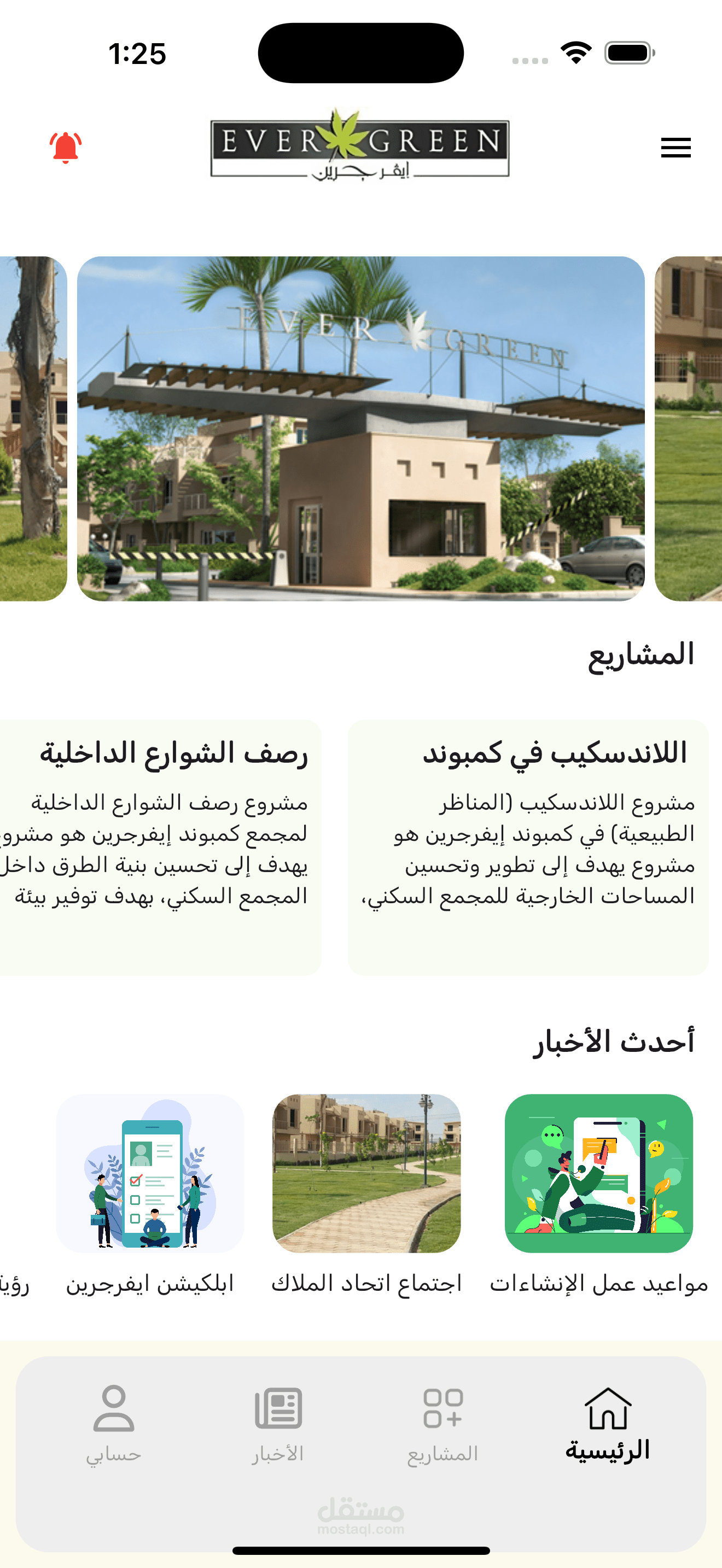
Task: Switch to the المشاريع tab
Action: tap(442, 1424)
